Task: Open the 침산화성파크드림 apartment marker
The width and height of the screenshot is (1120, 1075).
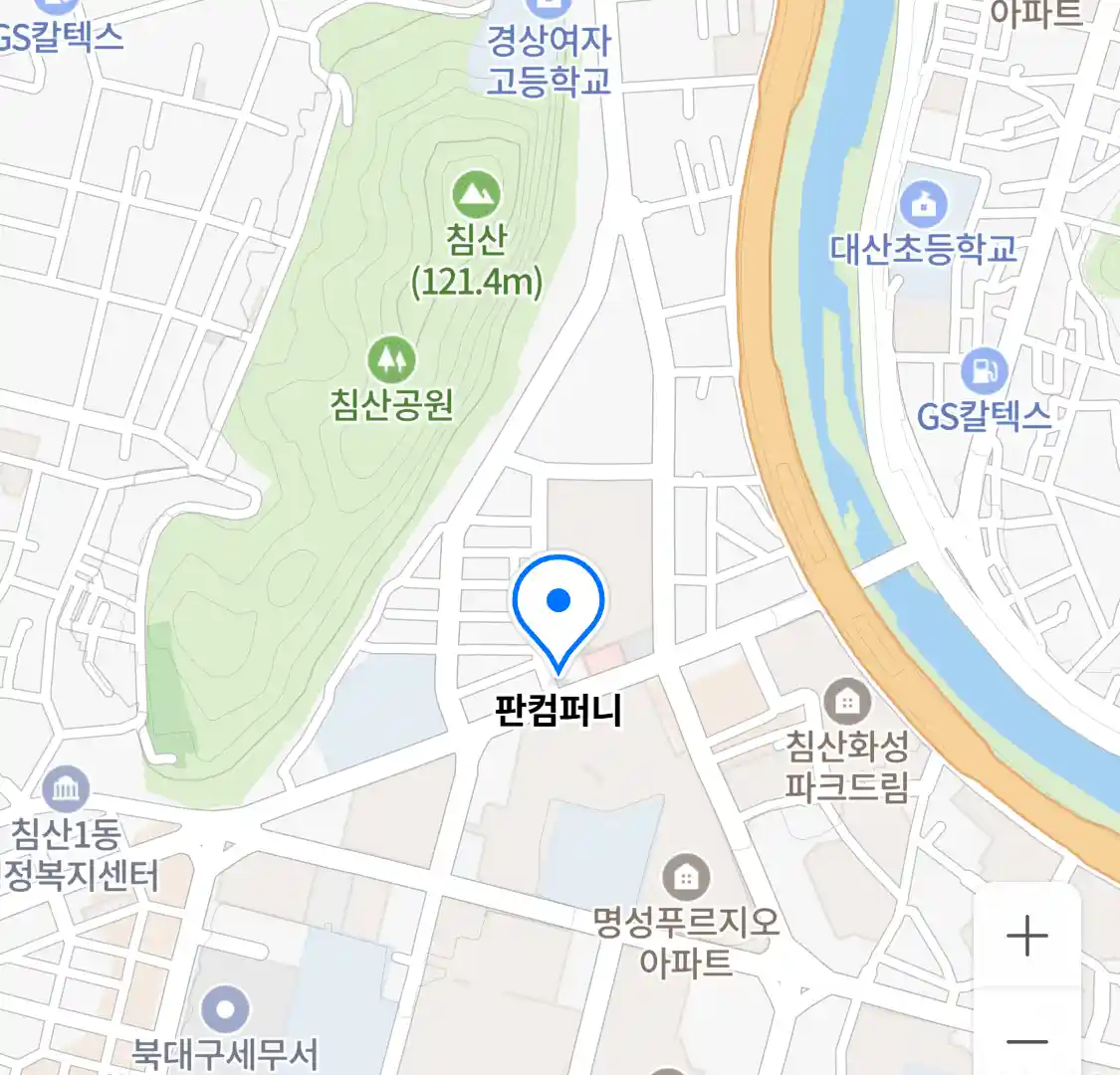Action: pos(846,703)
